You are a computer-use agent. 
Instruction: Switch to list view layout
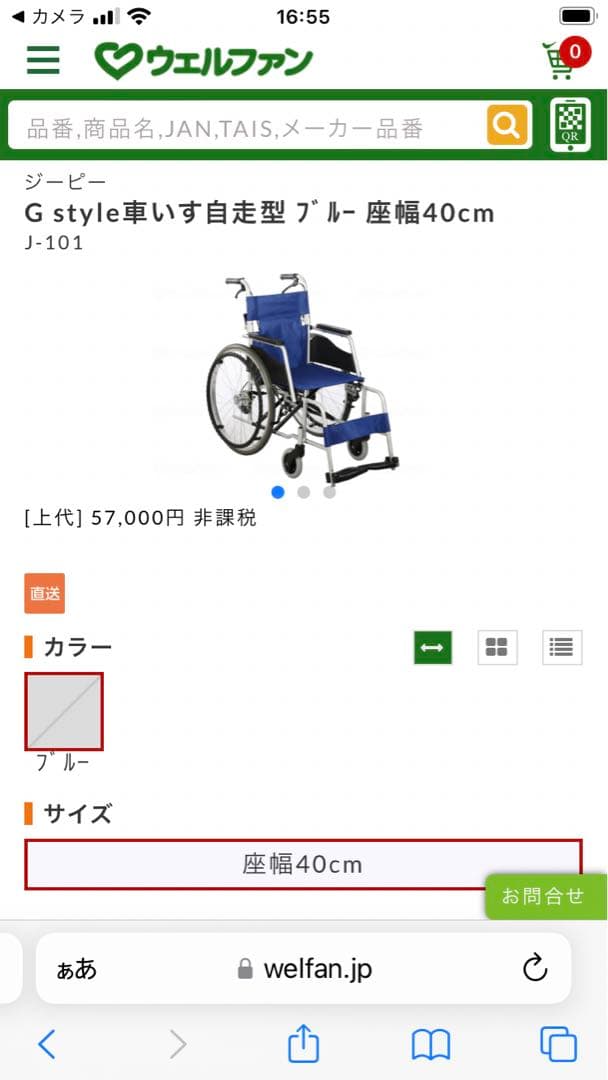click(562, 647)
